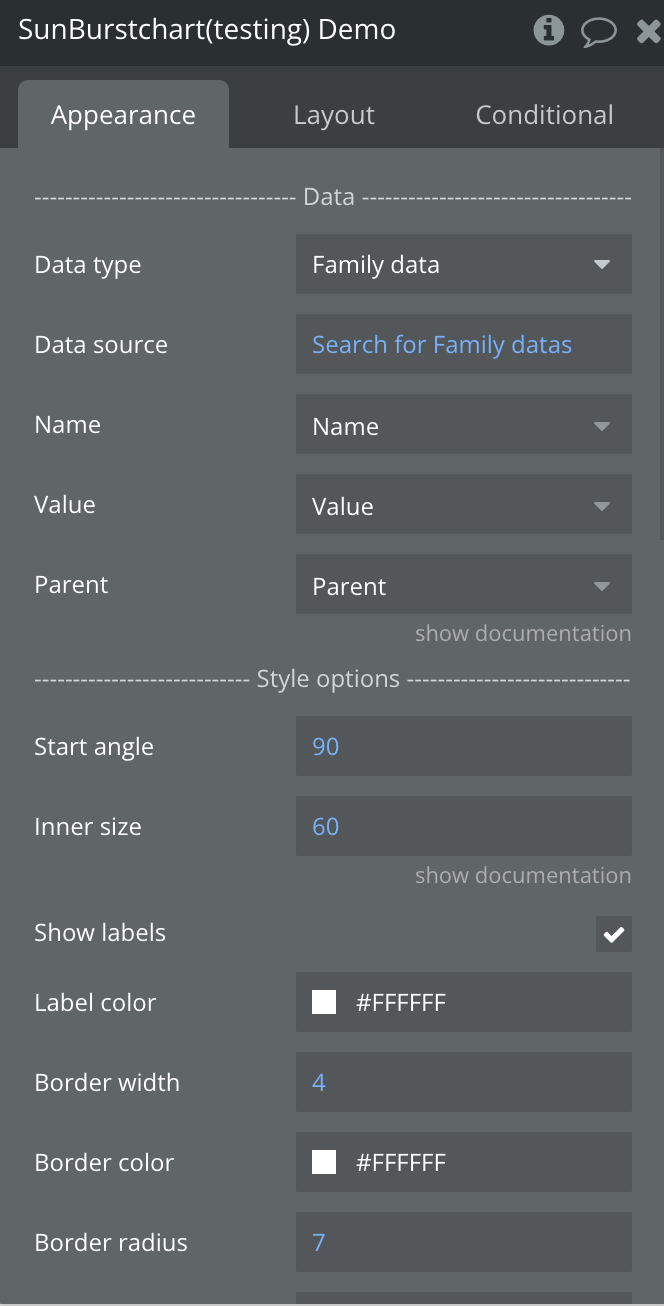Edit the Border radius field
664x1306 pixels.
[x=463, y=1242]
